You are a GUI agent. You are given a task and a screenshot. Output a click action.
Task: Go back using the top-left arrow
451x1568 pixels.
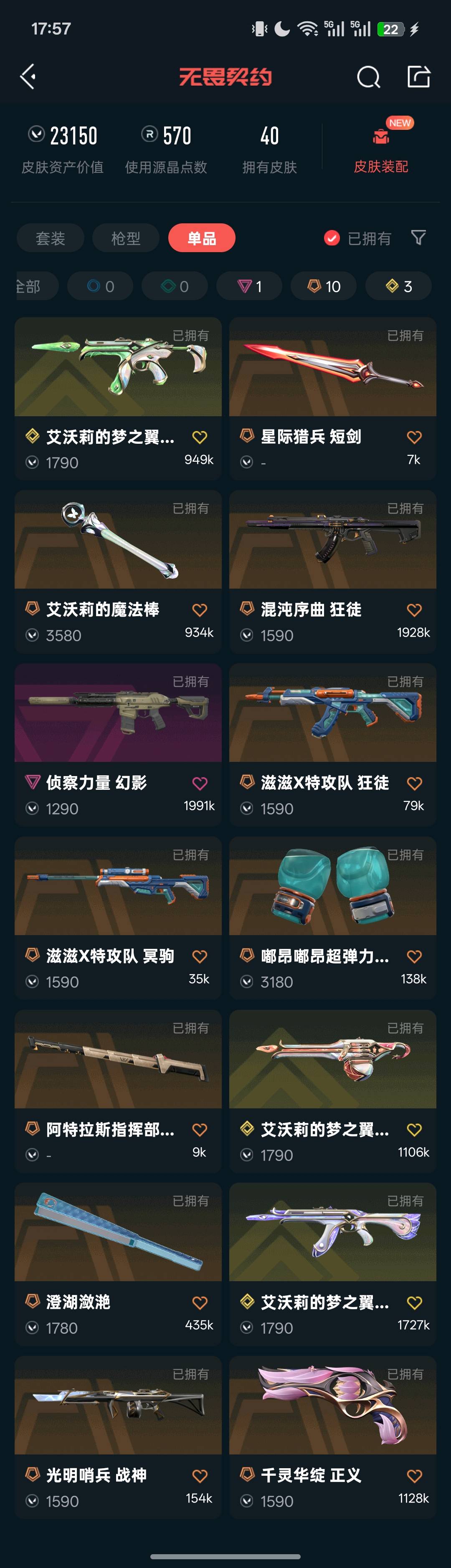[28, 77]
